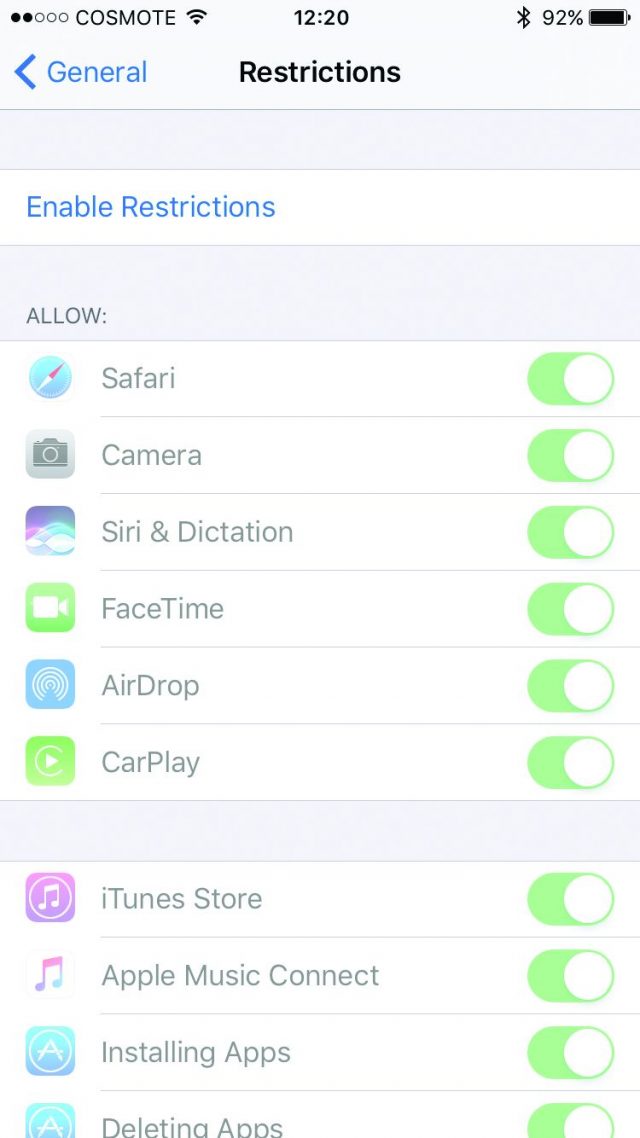Toggle the iTunes Store switch
Image resolution: width=640 pixels, height=1138 pixels.
(x=570, y=899)
